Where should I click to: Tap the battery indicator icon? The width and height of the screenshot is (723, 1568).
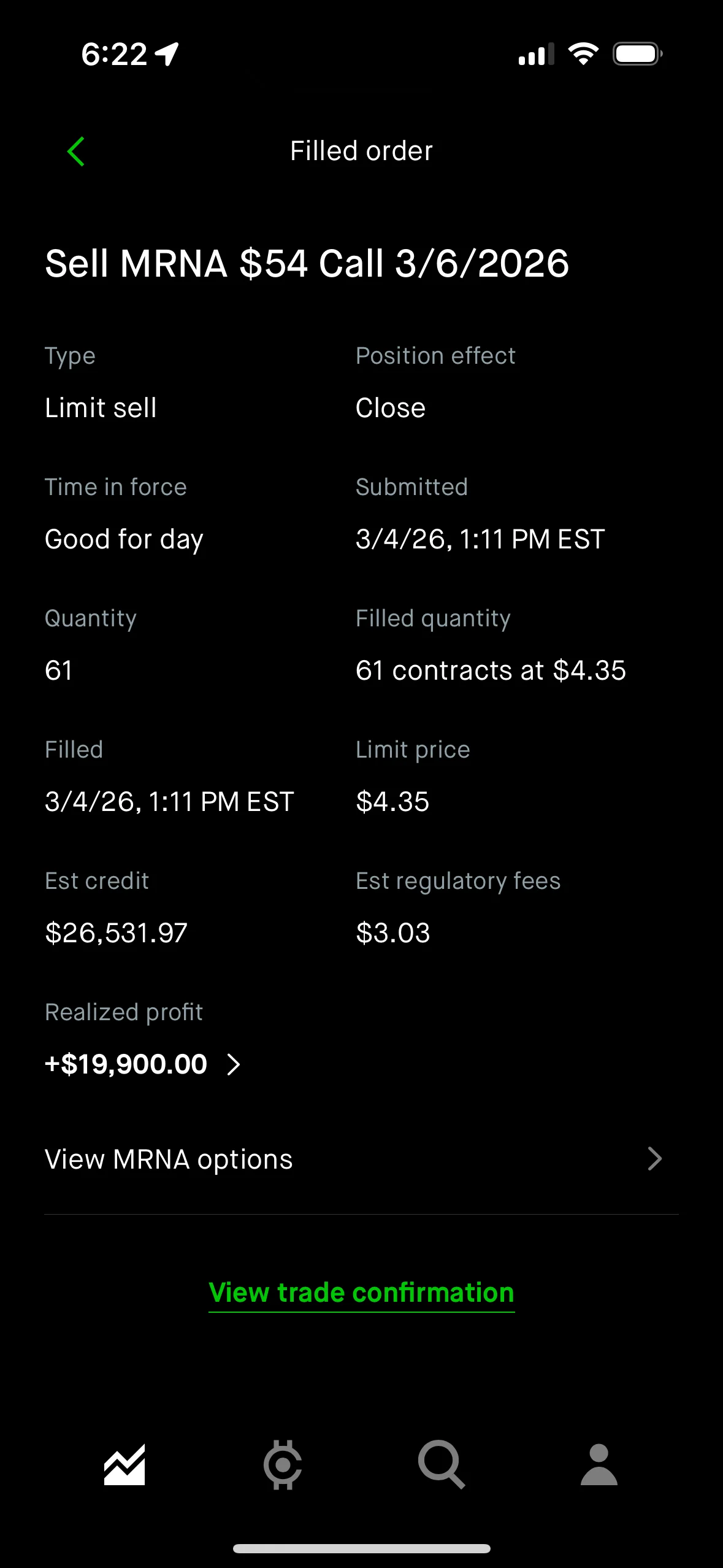click(637, 54)
